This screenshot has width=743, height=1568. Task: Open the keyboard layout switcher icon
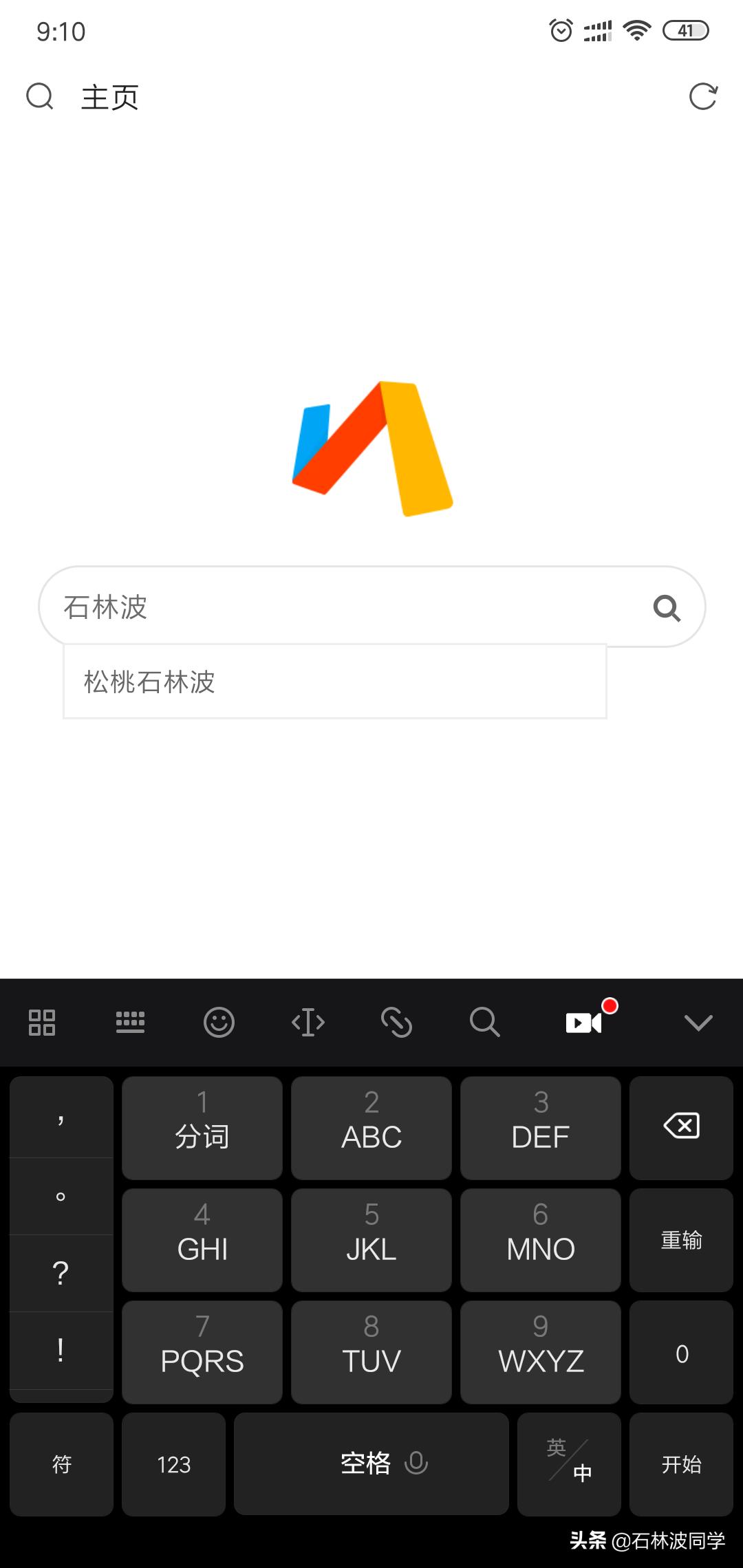pyautogui.click(x=130, y=1023)
